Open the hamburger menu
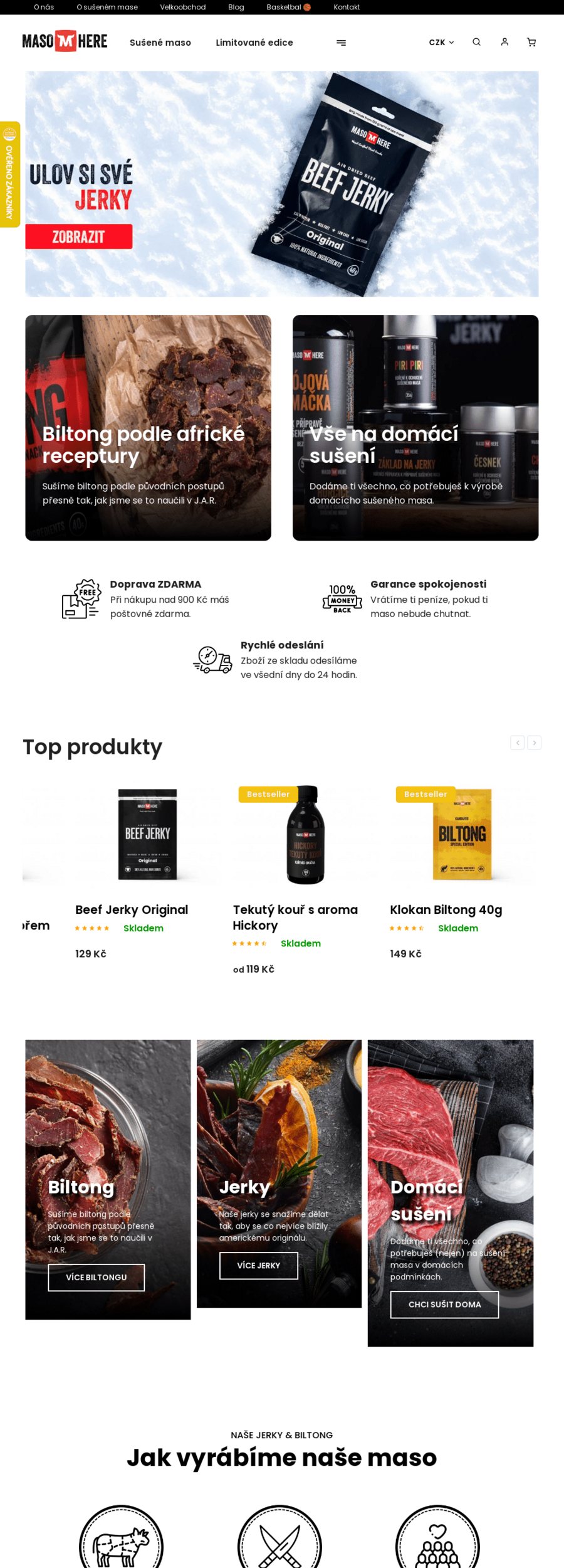The height and width of the screenshot is (1568, 564). (341, 43)
